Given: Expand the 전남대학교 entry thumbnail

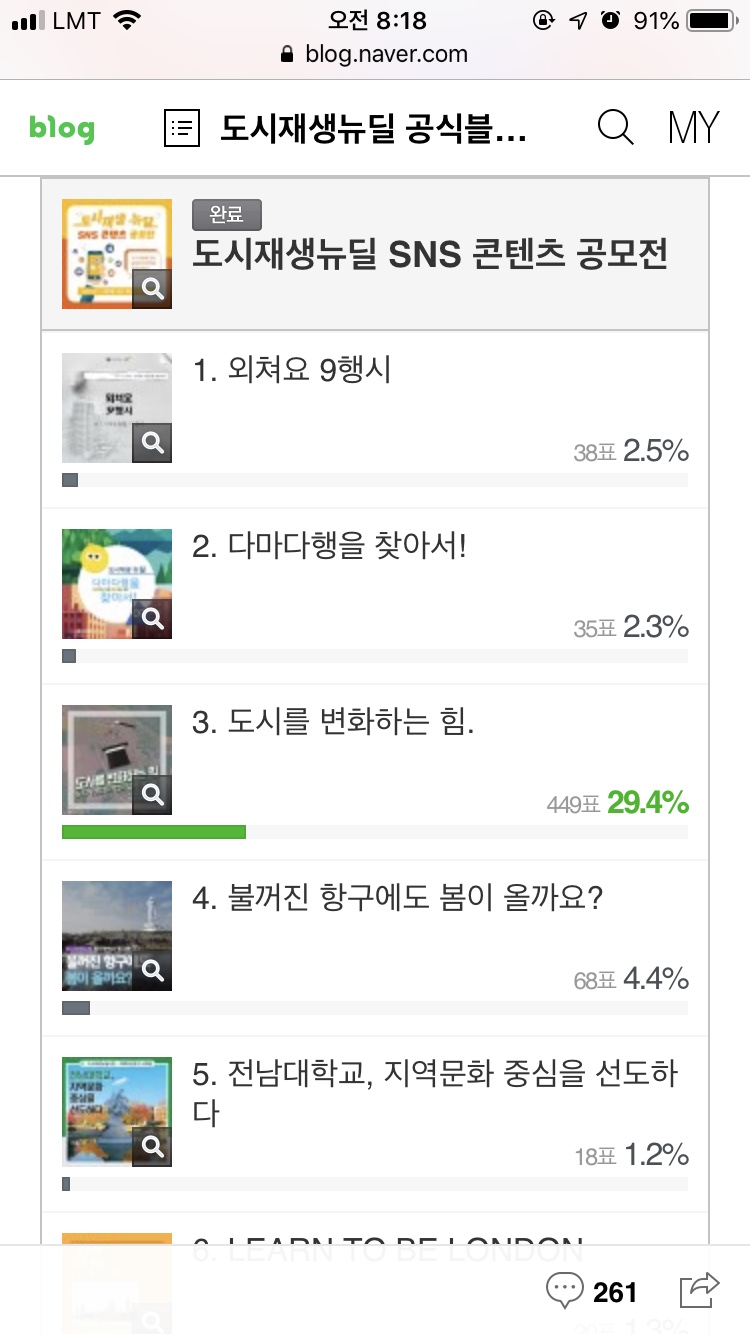Looking at the screenshot, I should tap(152, 1147).
